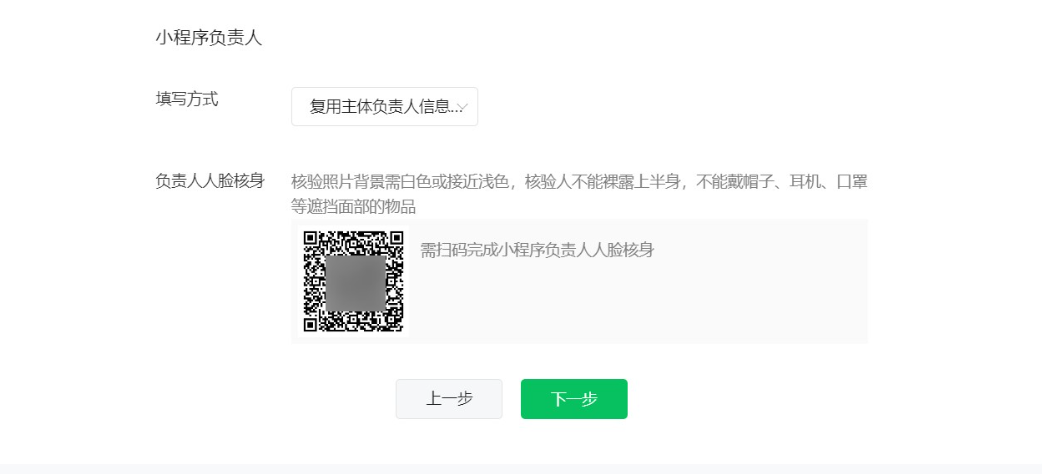Open the 填写方式 dropdown

(x=384, y=107)
